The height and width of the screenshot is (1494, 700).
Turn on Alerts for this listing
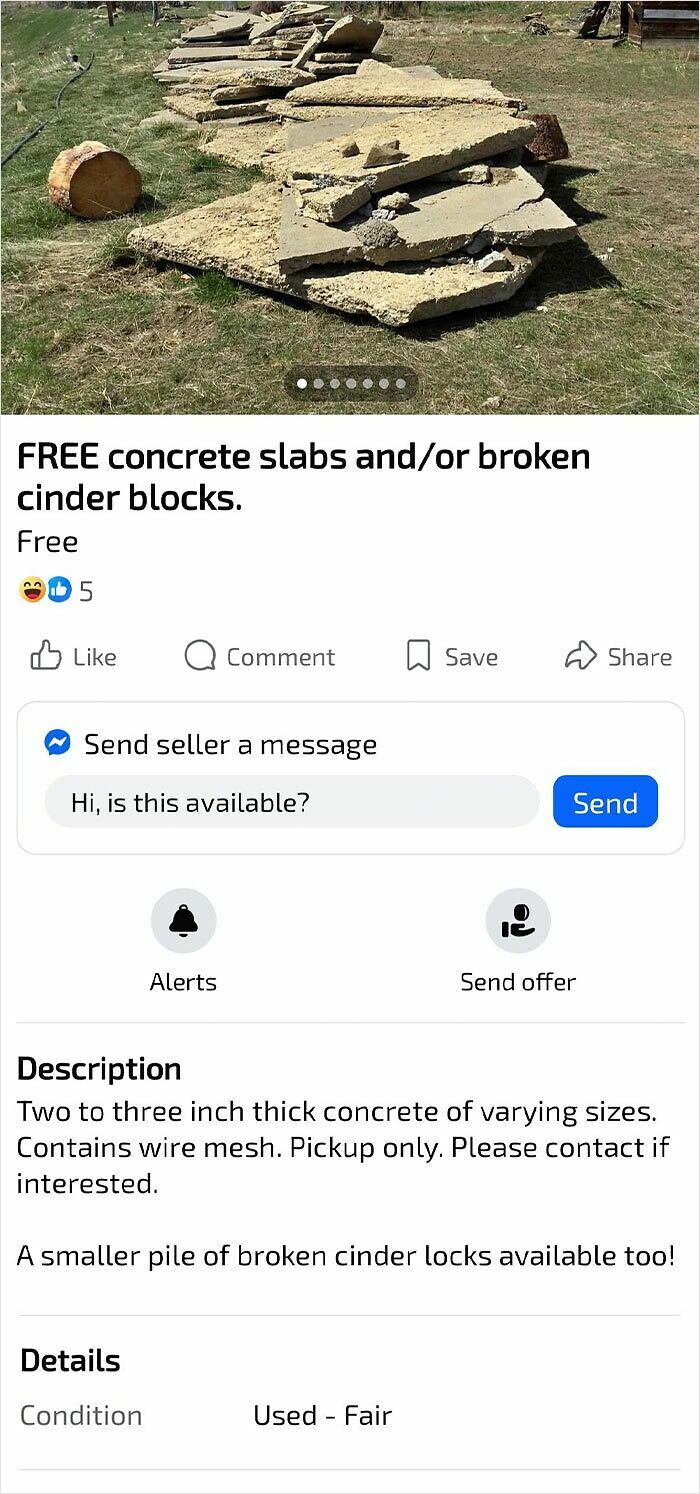coord(183,921)
